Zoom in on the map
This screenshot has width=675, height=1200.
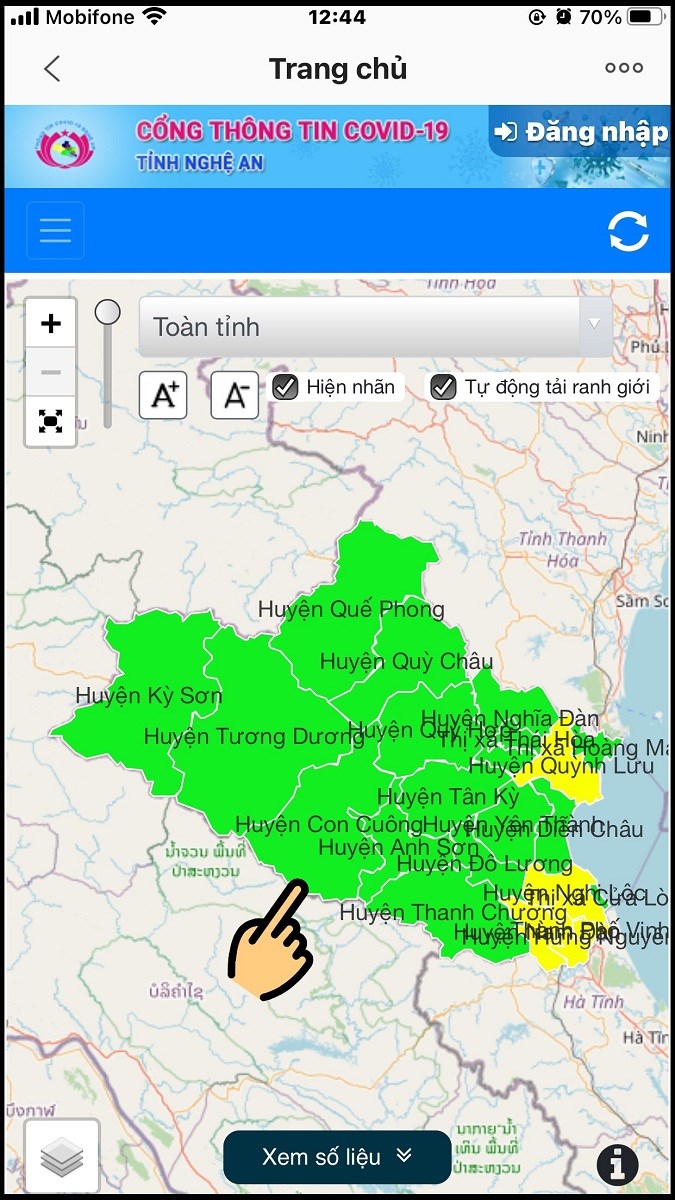coord(51,324)
